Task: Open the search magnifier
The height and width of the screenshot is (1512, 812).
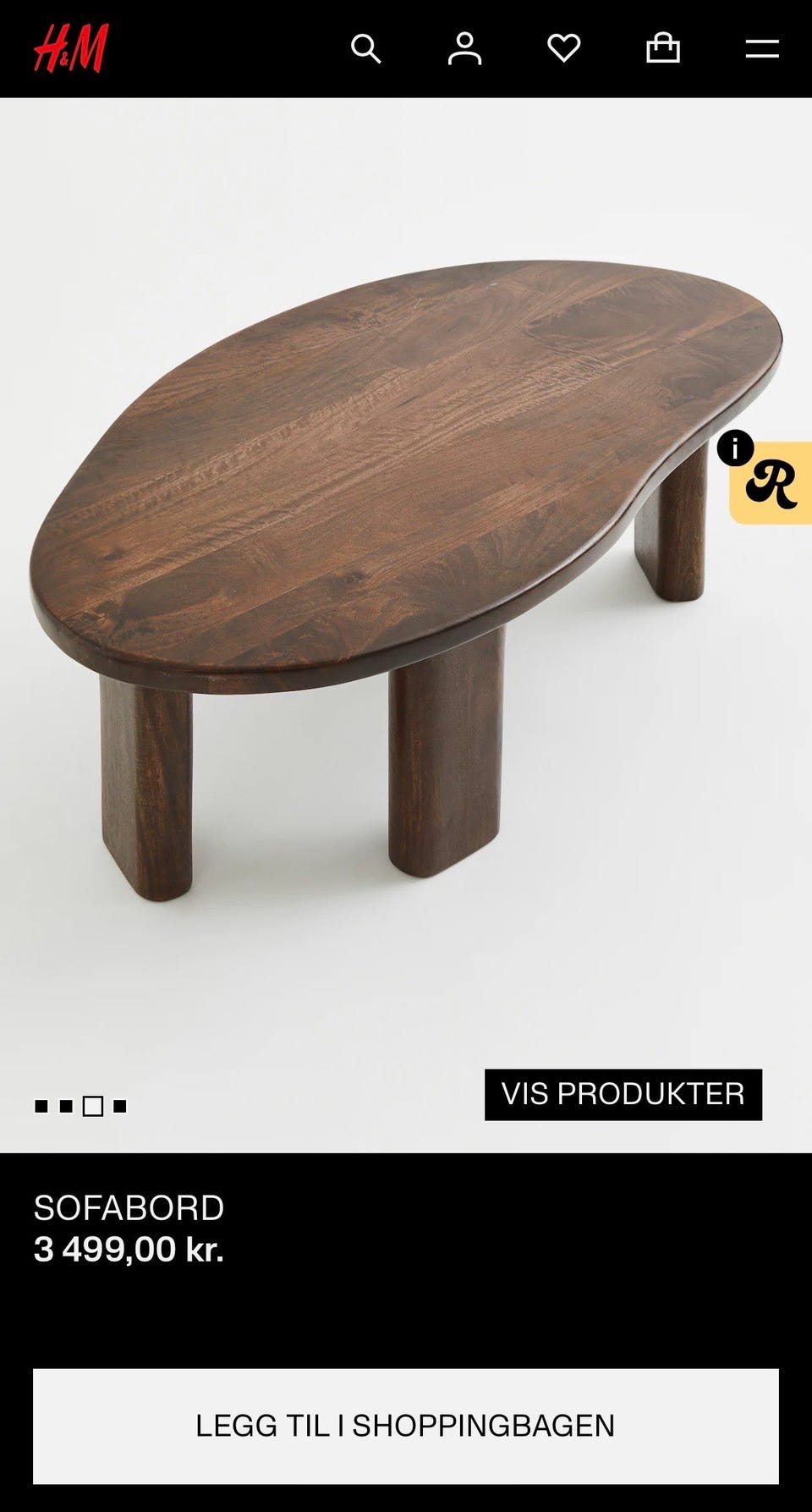Action: click(365, 49)
